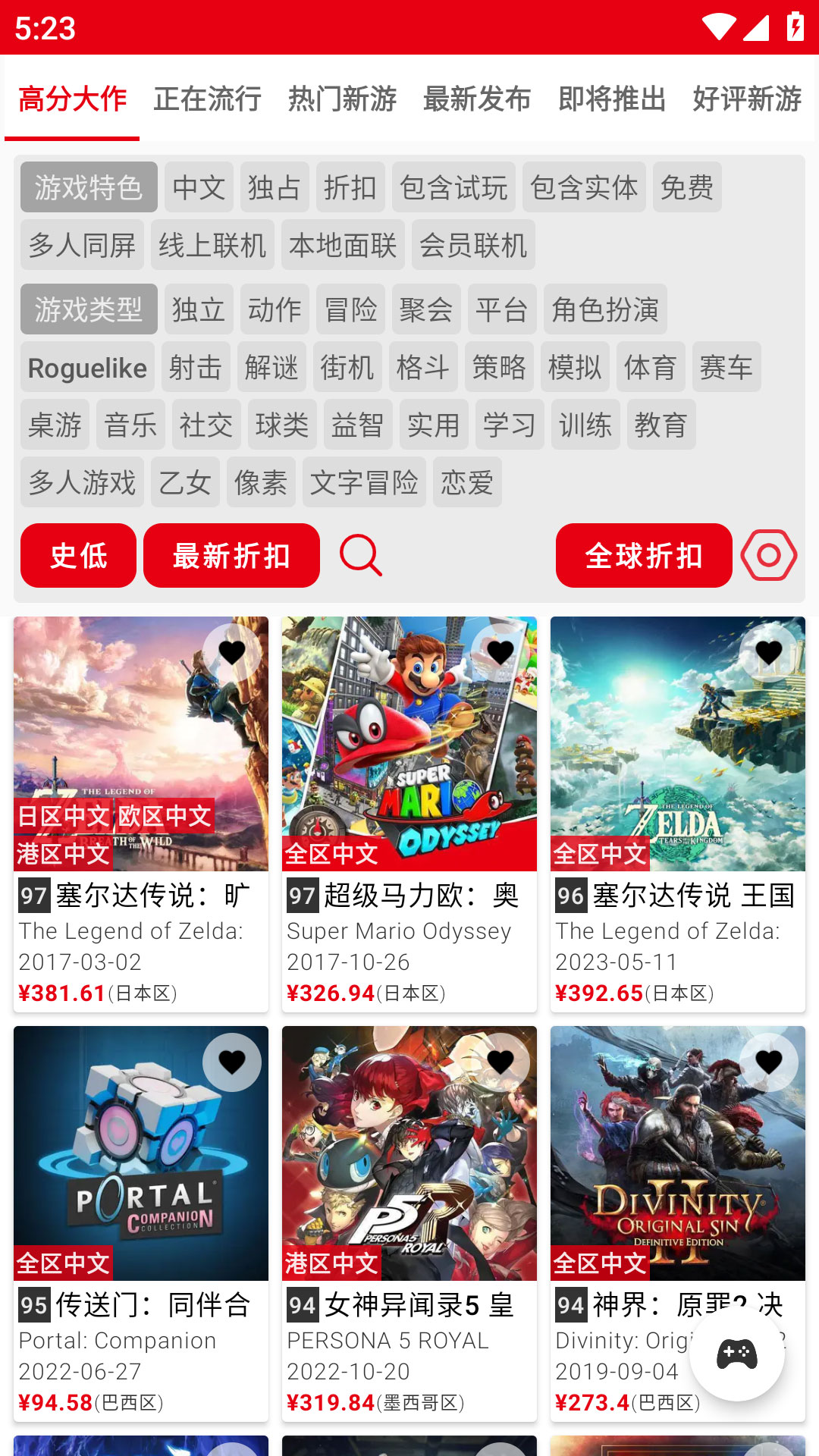Open 全球折扣 global discounts
819x1456 pixels.
point(643,556)
